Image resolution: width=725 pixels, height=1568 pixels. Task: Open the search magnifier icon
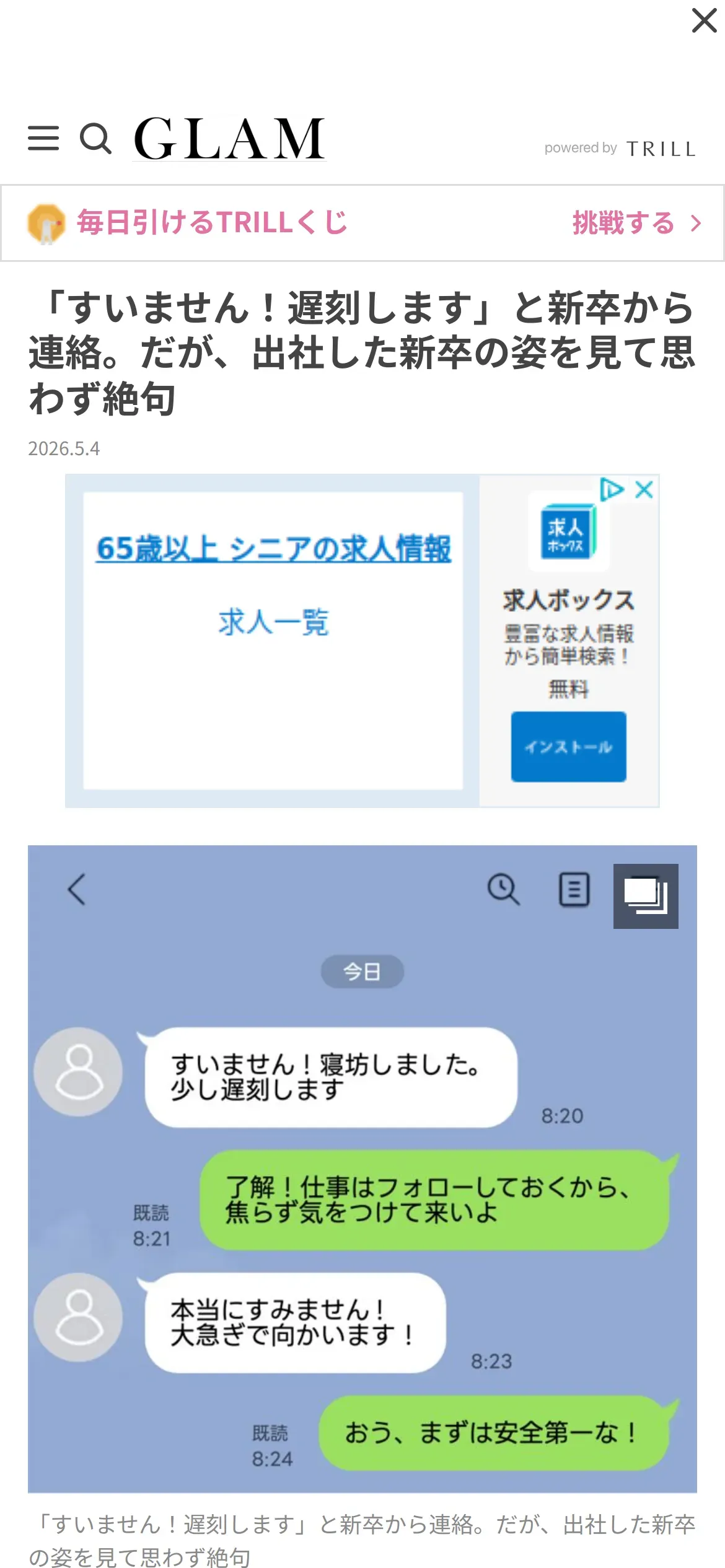pos(96,139)
